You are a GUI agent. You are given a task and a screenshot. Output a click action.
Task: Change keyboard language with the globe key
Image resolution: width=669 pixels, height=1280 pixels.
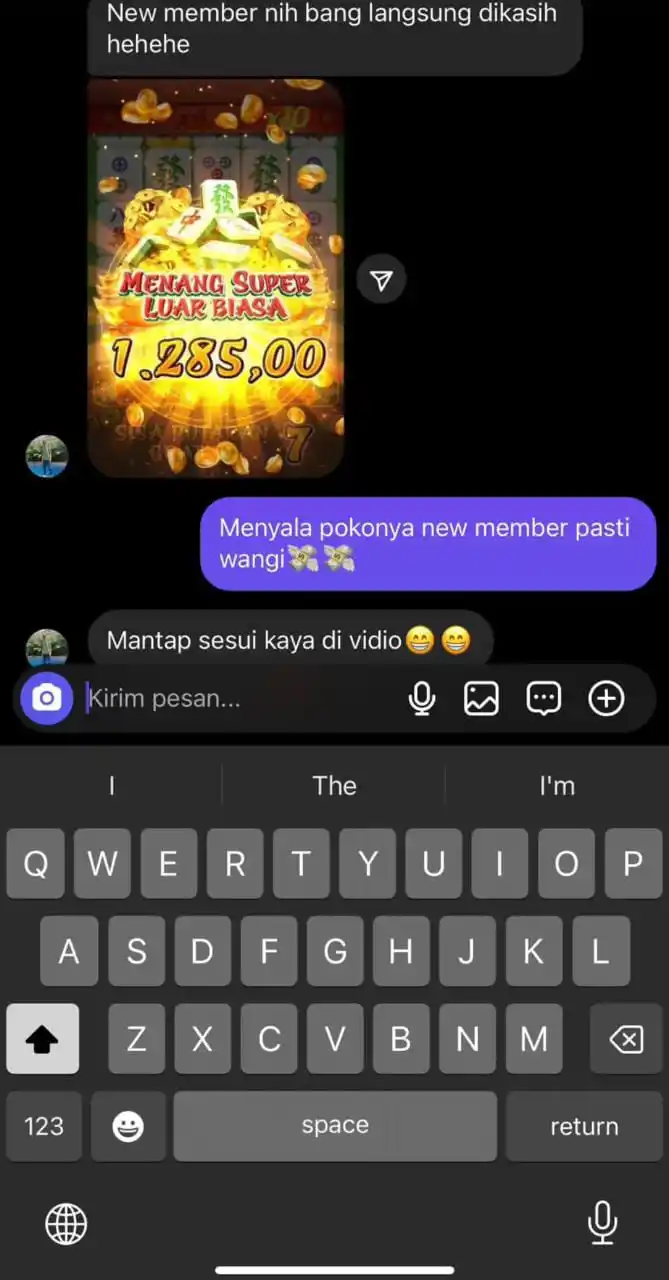click(x=66, y=1223)
